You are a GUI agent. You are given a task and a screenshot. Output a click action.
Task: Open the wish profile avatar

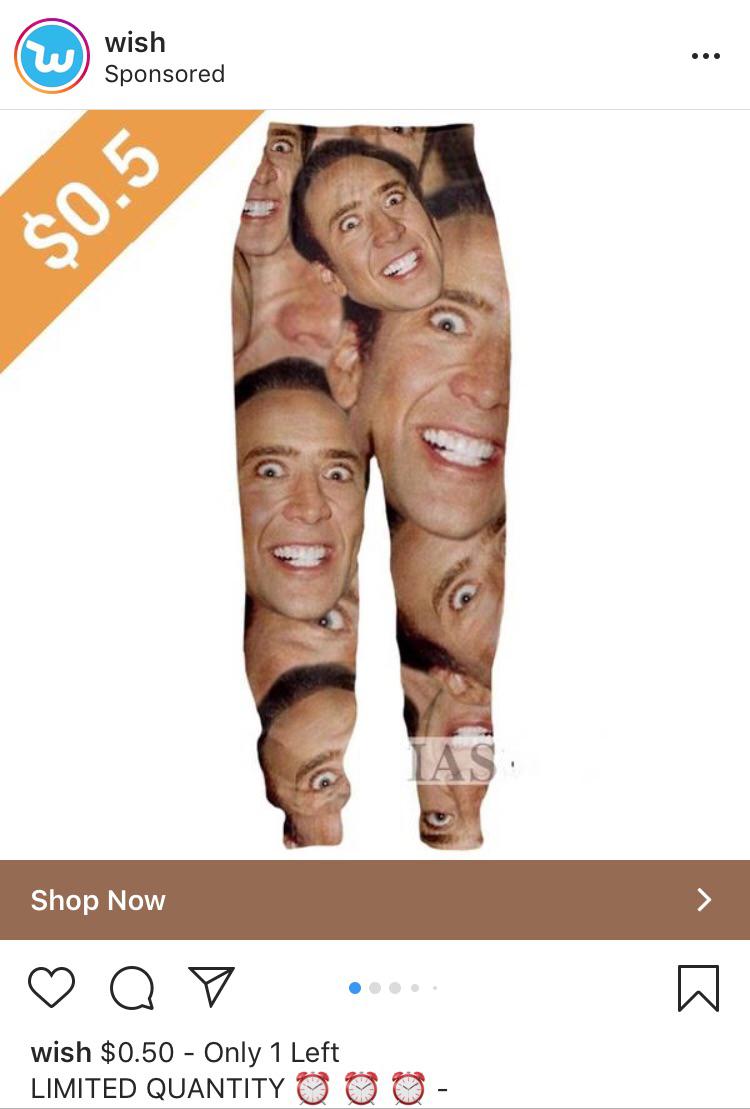(x=52, y=56)
